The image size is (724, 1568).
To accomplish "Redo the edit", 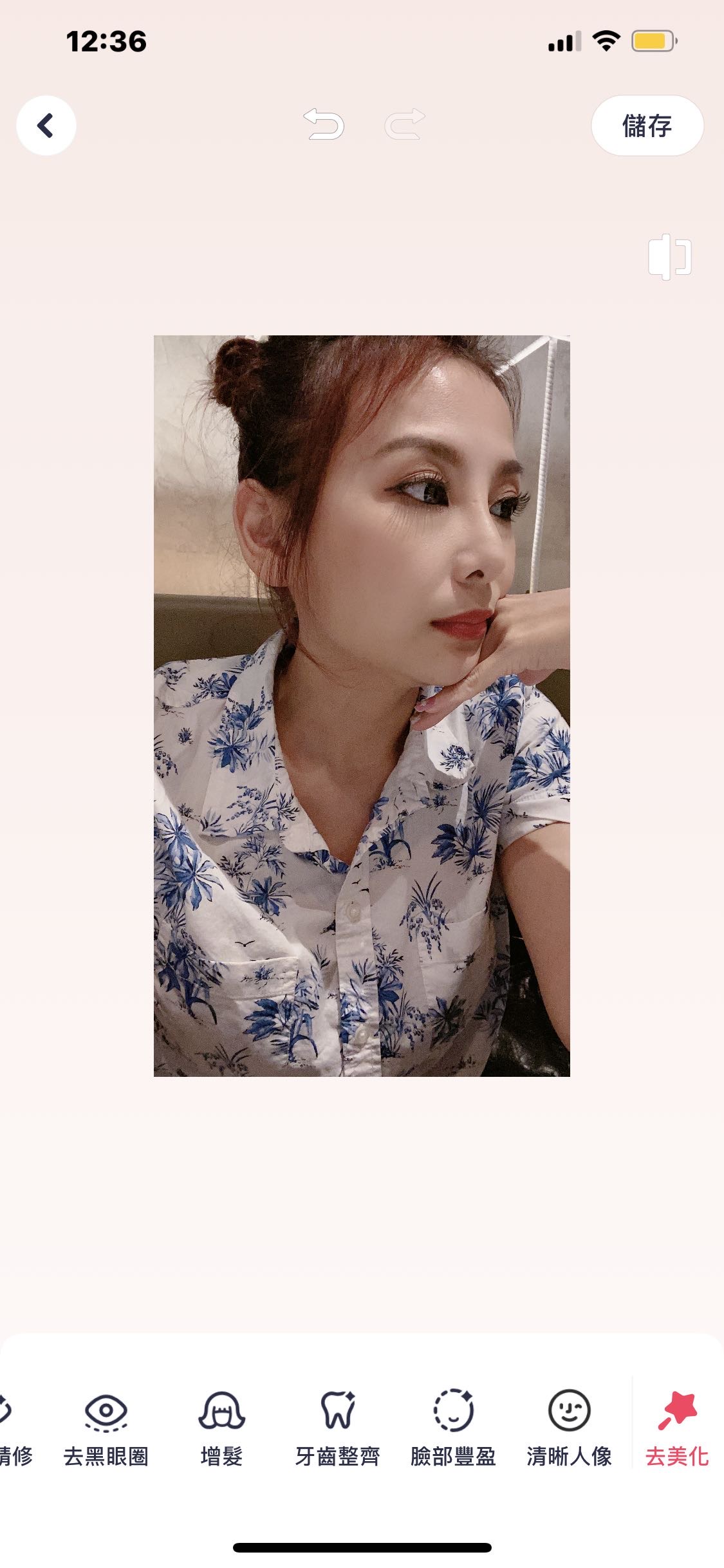I will (x=405, y=124).
